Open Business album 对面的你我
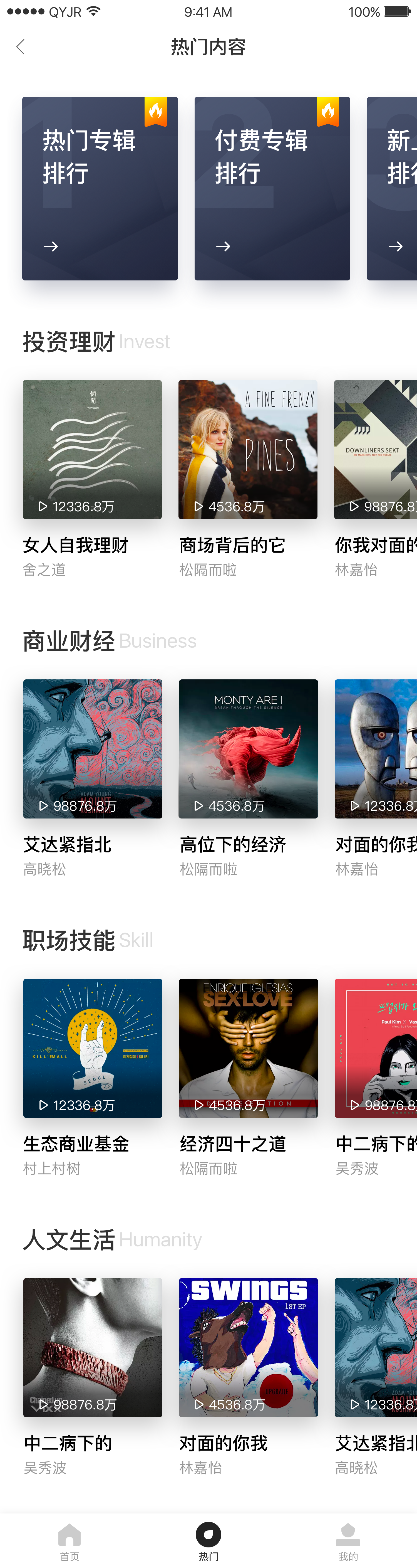The width and height of the screenshot is (417, 1568). pyautogui.click(x=376, y=749)
